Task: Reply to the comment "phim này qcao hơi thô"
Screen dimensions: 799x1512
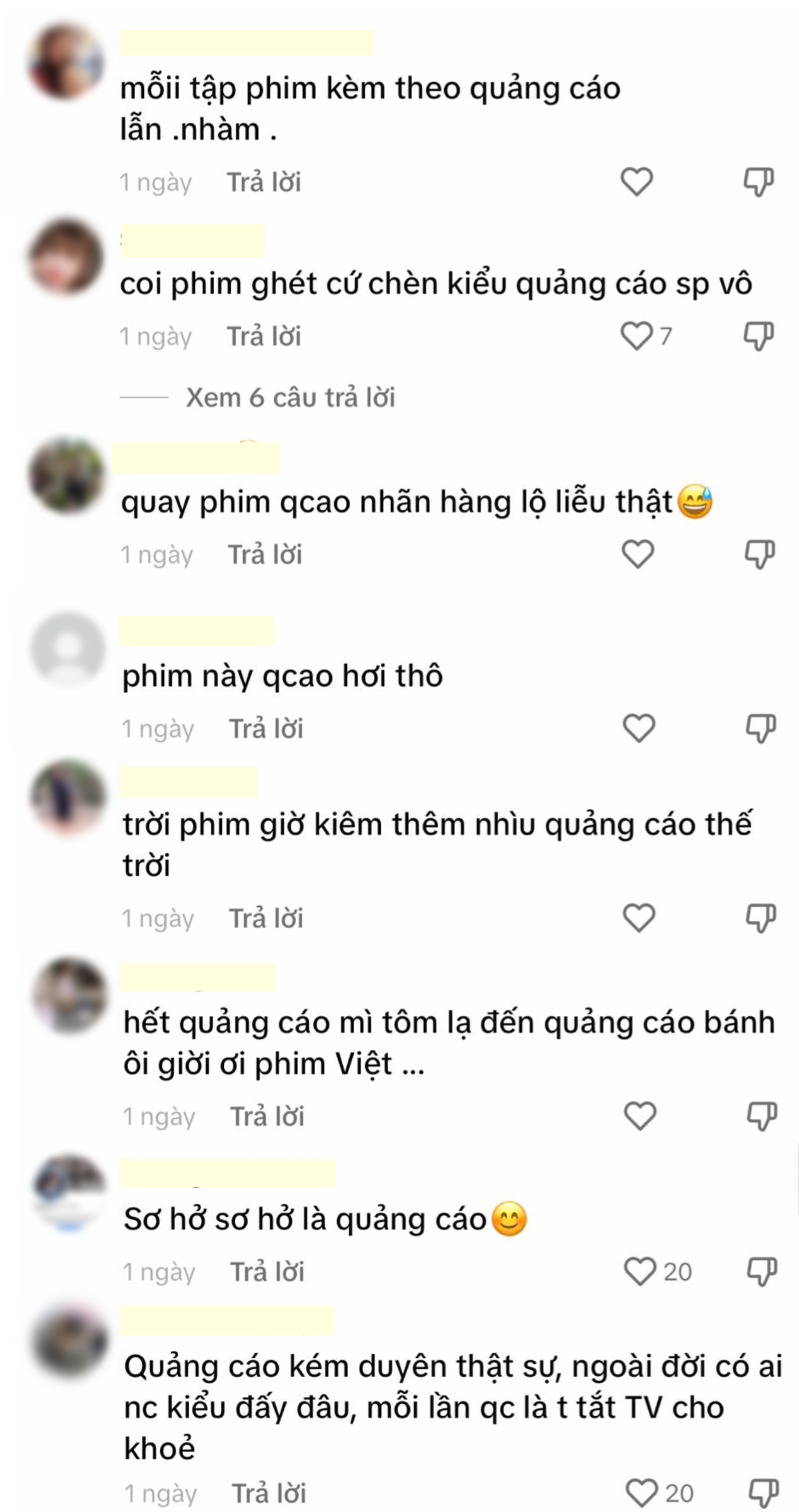Action: (266, 729)
